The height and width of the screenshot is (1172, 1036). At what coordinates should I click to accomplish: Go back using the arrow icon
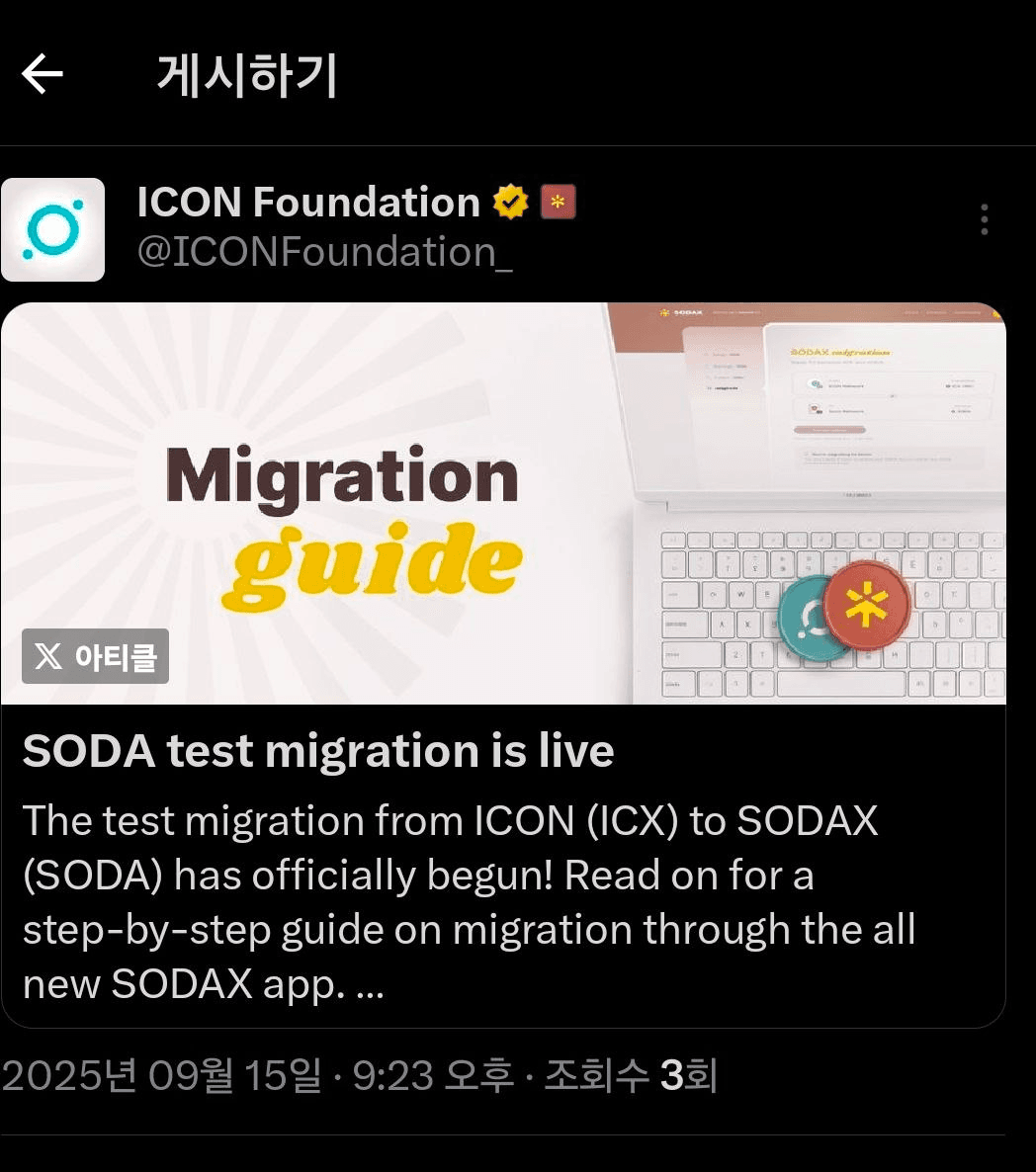(x=43, y=74)
